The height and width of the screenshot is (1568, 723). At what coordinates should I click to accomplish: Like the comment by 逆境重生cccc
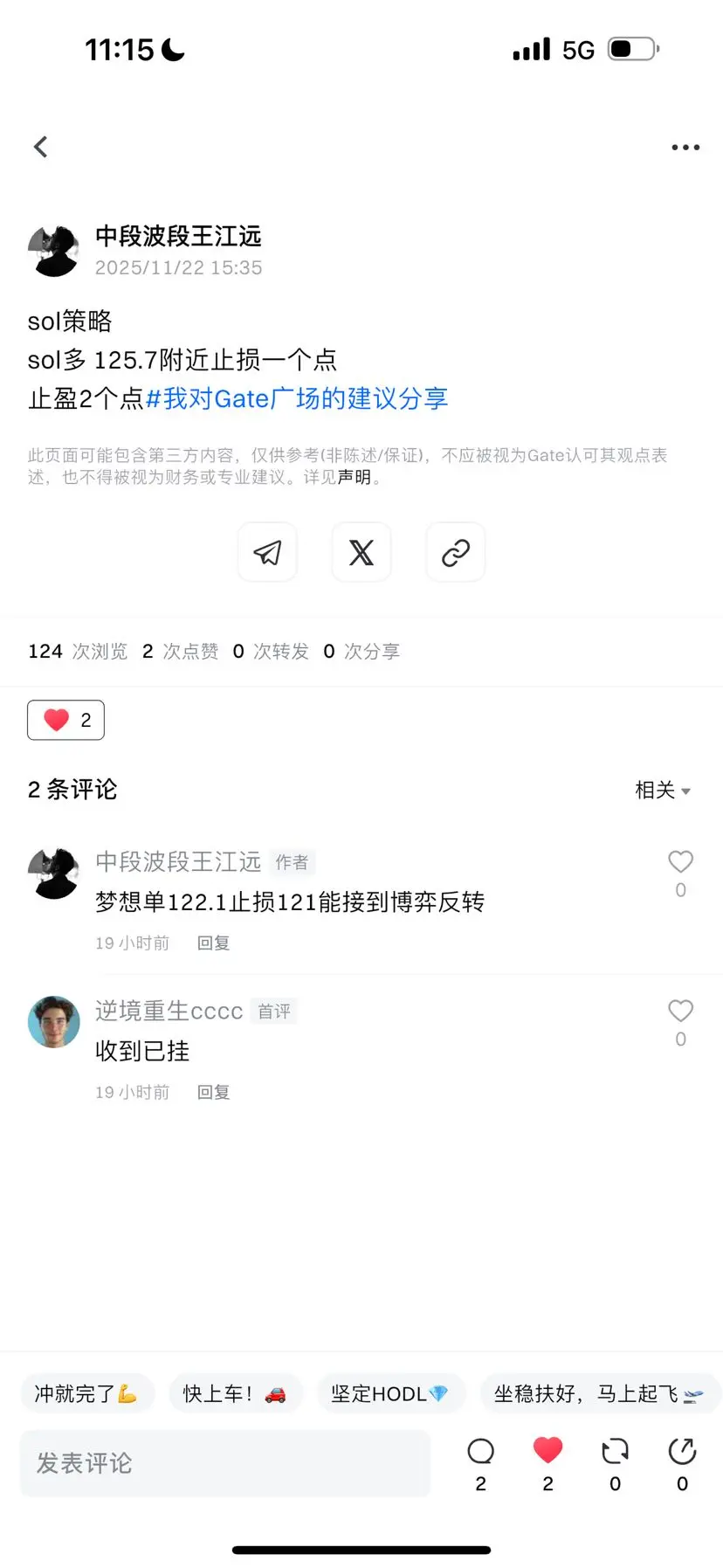[x=680, y=1011]
